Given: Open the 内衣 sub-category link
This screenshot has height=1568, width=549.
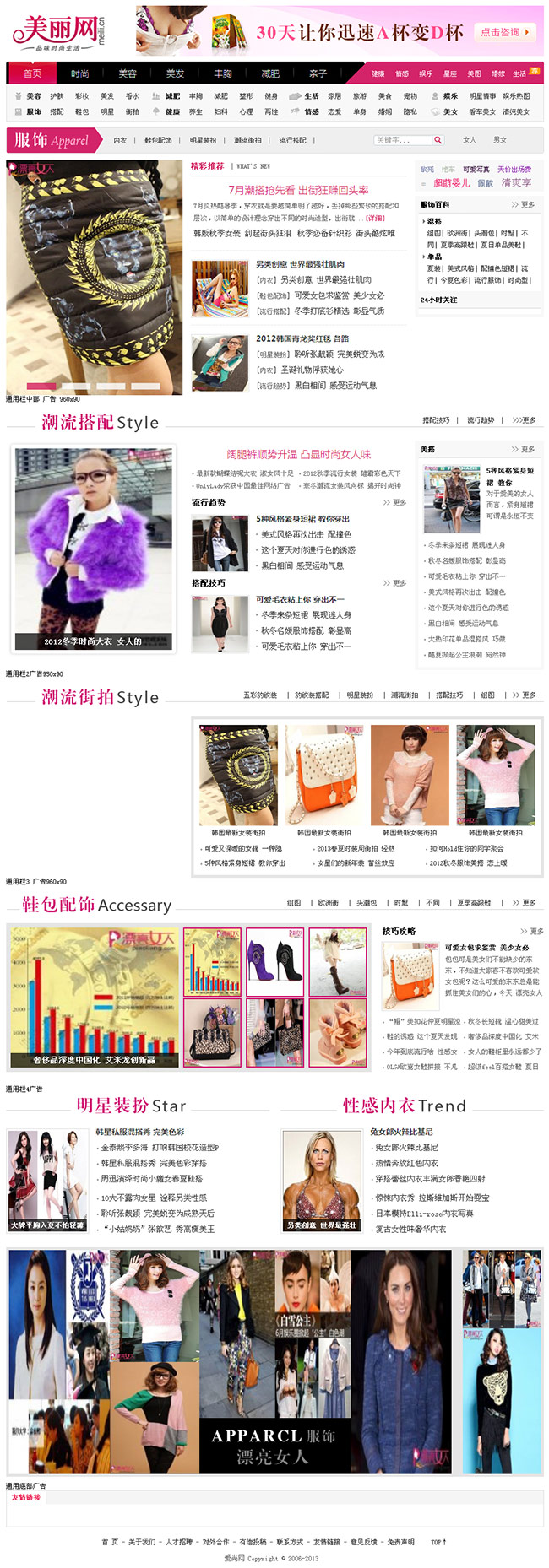Looking at the screenshot, I should pyautogui.click(x=120, y=141).
